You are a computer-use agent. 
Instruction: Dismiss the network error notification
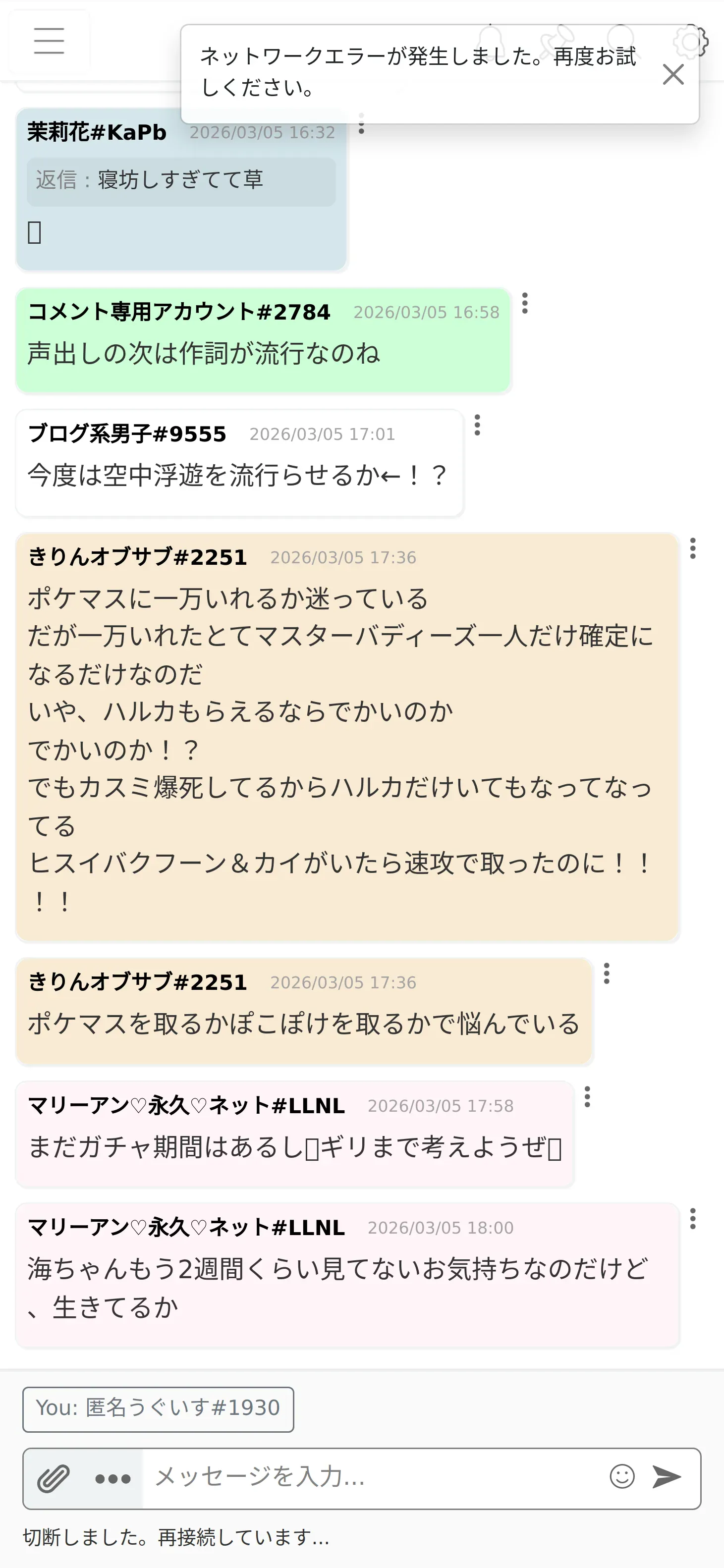coord(673,74)
